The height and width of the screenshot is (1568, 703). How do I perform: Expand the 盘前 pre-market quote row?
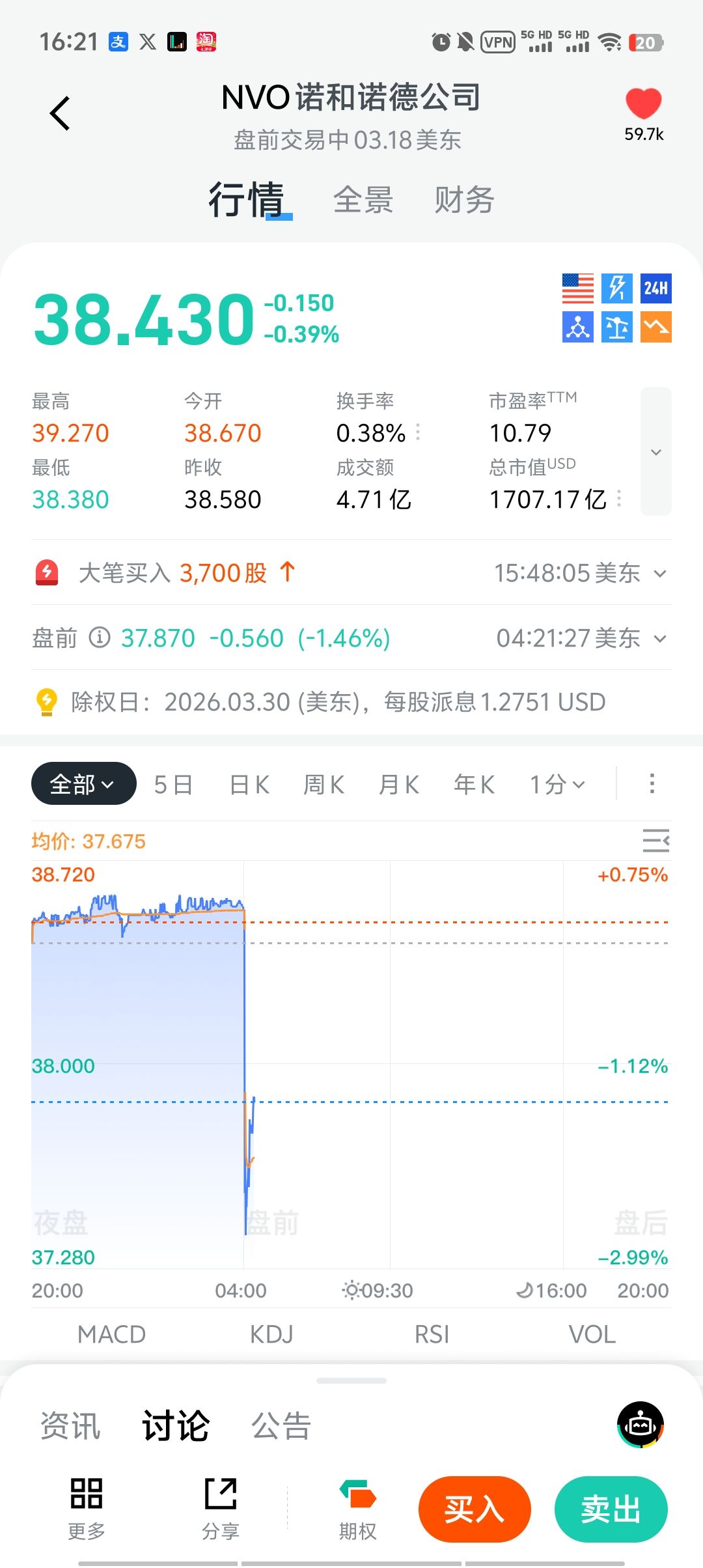(659, 639)
